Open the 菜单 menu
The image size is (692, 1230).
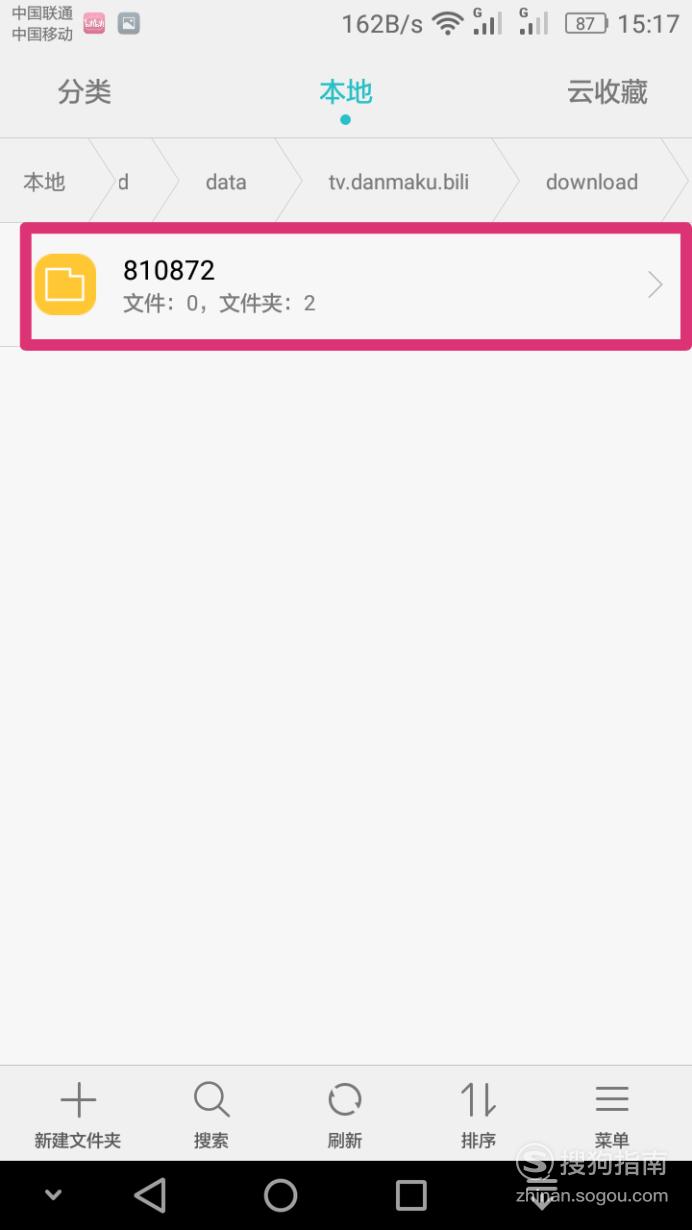[612, 1115]
